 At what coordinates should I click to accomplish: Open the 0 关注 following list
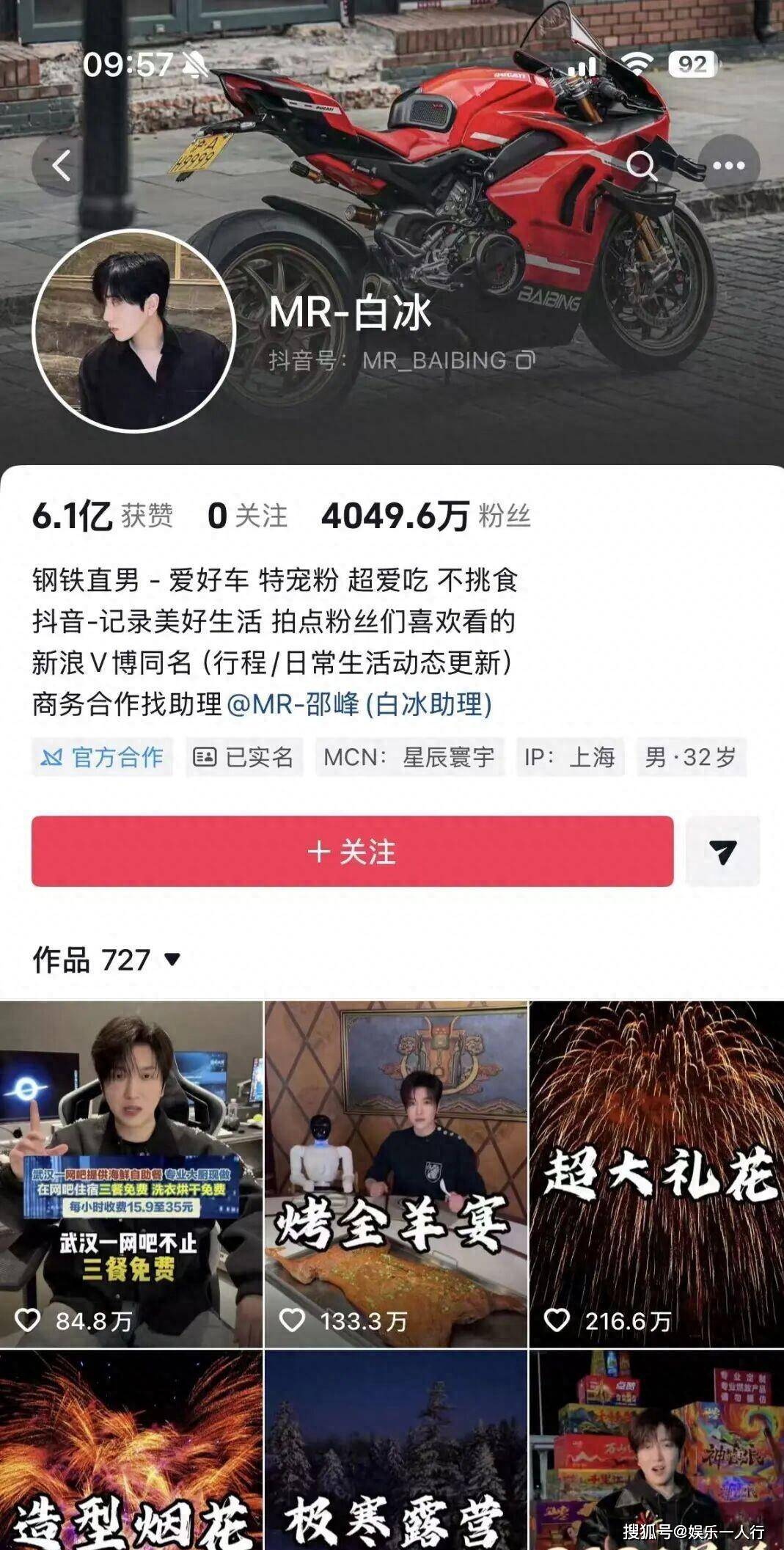247,516
